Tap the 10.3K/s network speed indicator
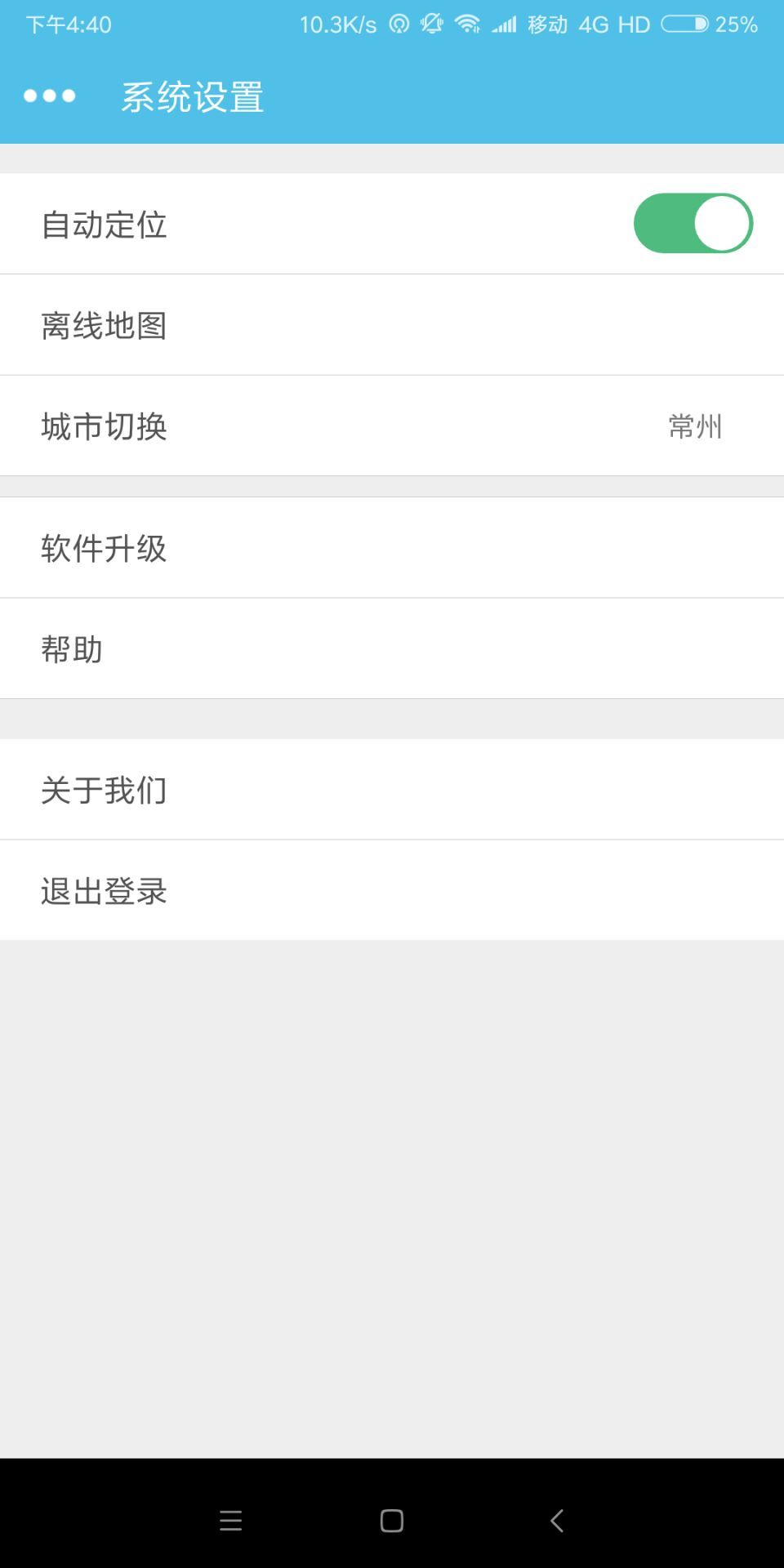This screenshot has height=1568, width=784. [x=335, y=24]
